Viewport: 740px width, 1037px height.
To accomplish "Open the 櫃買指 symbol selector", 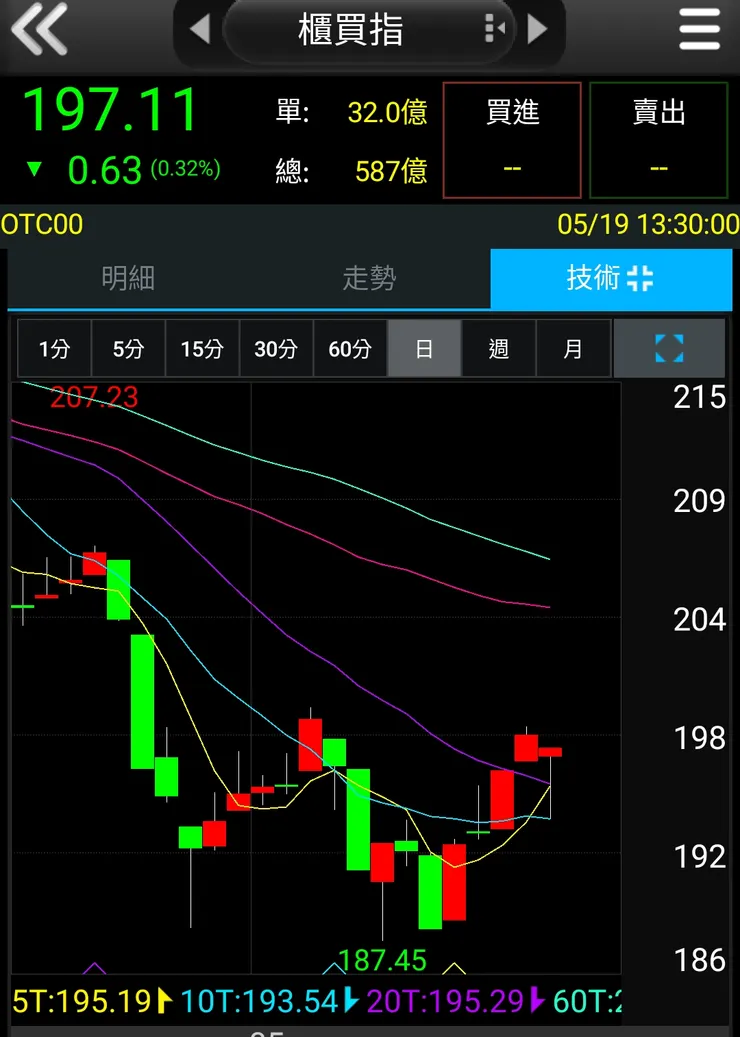I will (x=350, y=30).
